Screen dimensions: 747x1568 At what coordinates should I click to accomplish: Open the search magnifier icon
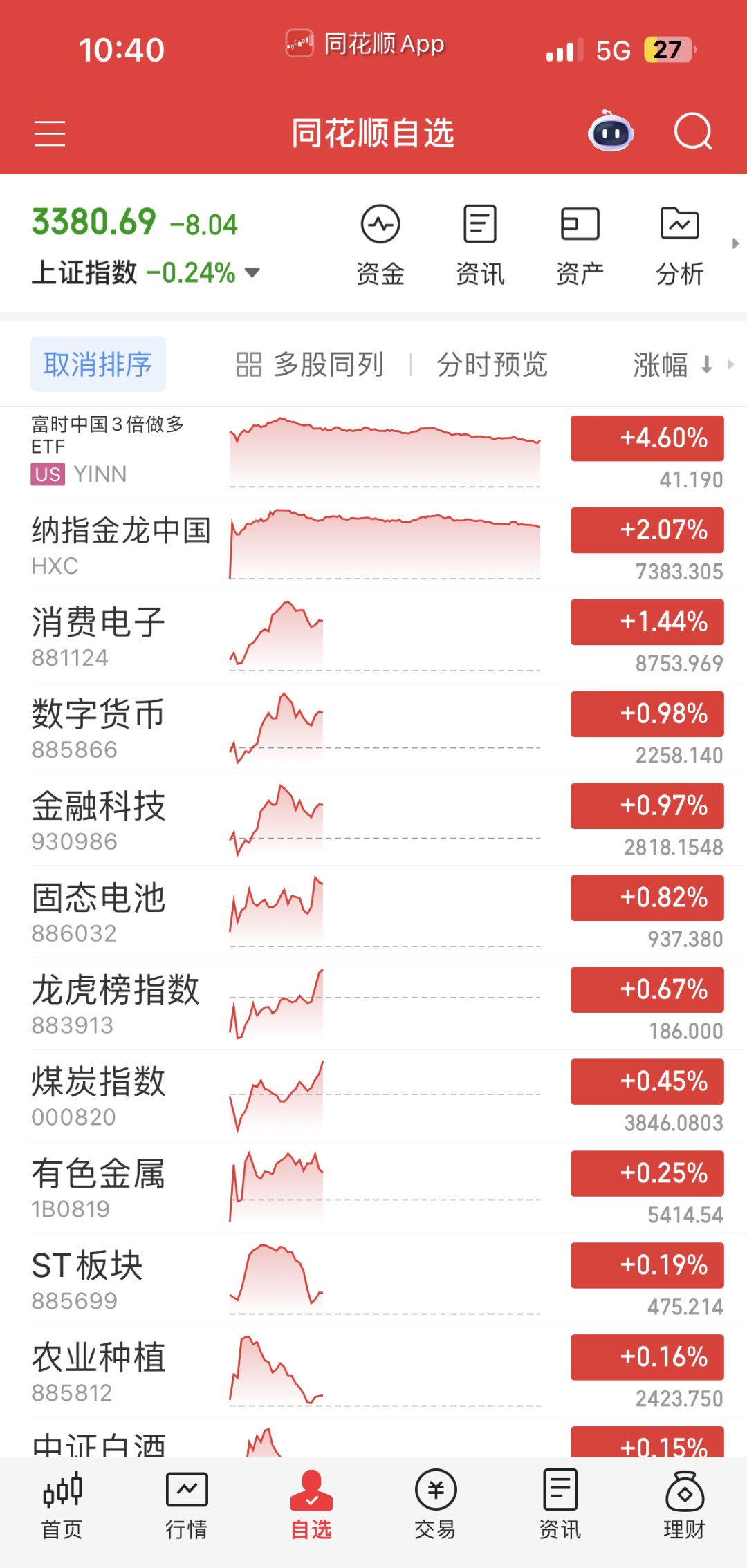click(694, 132)
